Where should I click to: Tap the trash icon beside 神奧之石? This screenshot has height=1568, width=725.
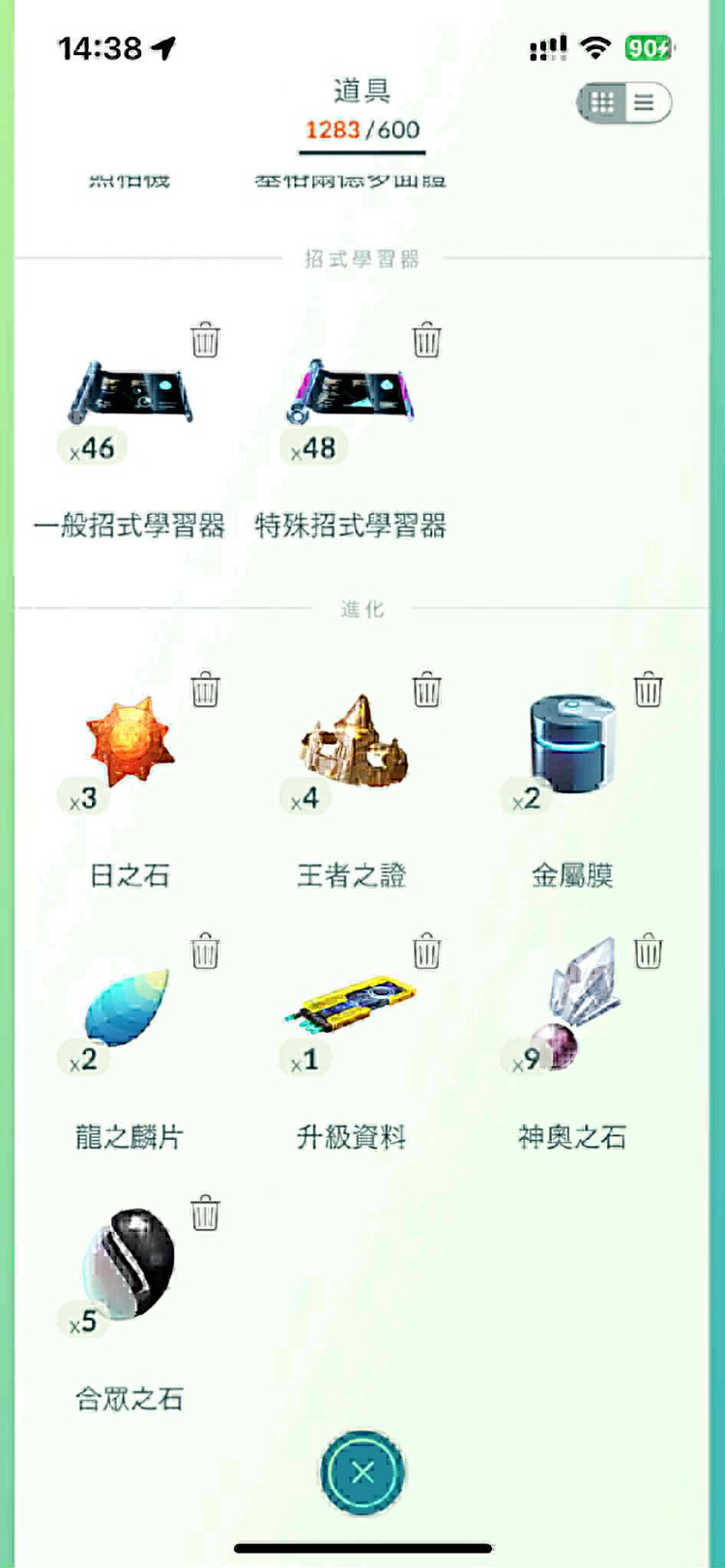click(x=648, y=951)
